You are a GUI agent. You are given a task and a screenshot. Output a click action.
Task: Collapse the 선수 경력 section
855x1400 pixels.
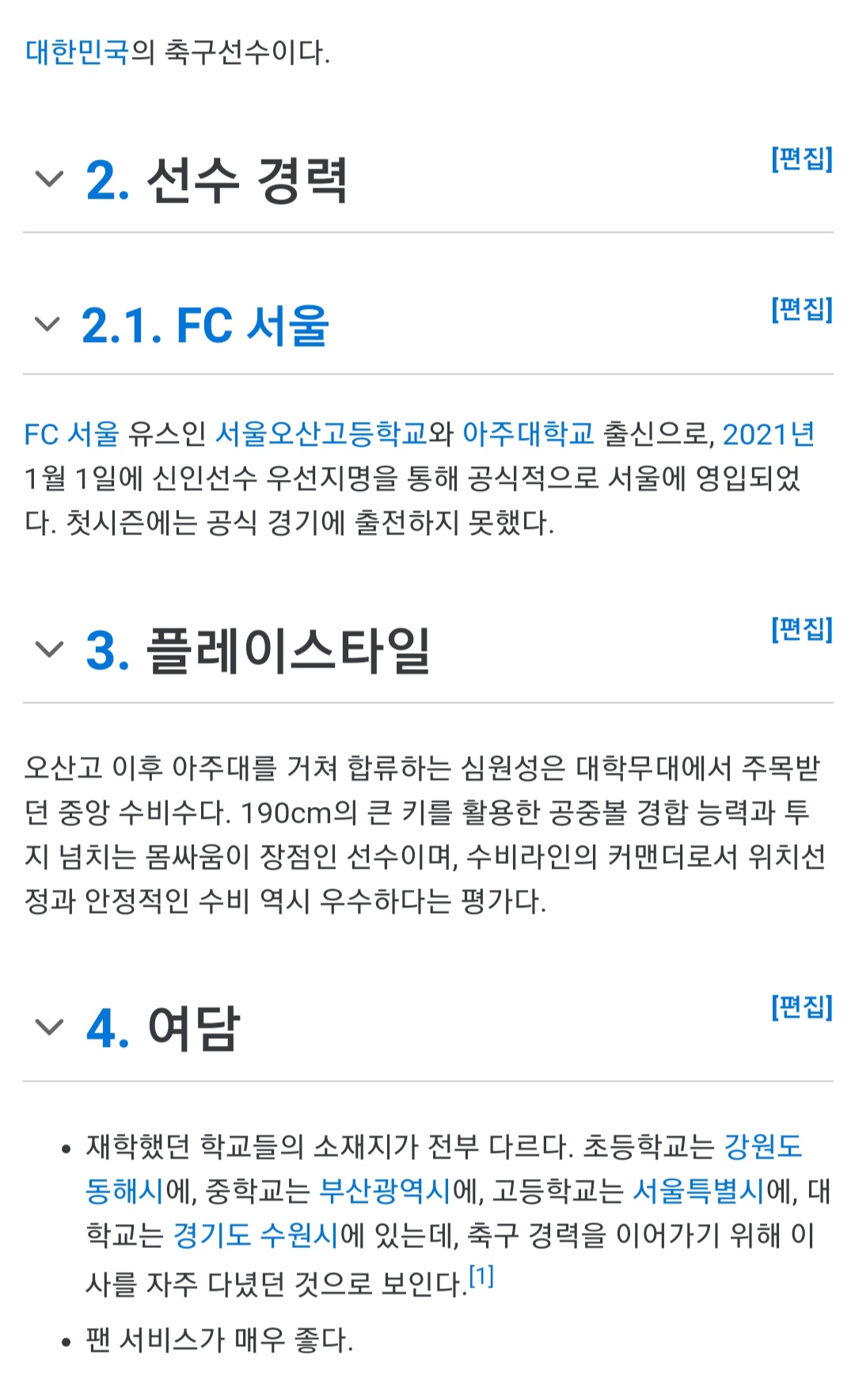point(49,179)
